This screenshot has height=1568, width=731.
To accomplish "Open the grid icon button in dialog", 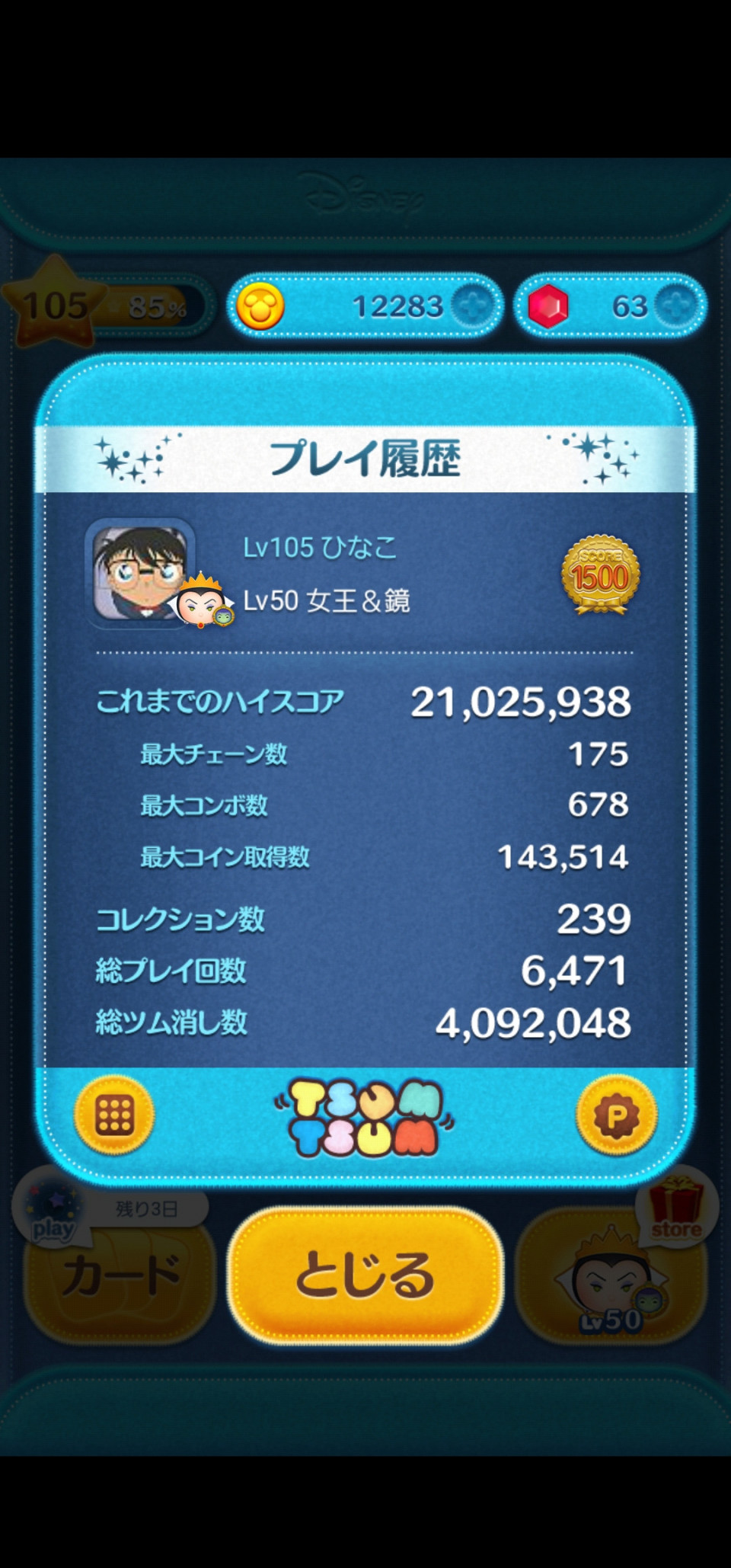I will coord(114,1115).
